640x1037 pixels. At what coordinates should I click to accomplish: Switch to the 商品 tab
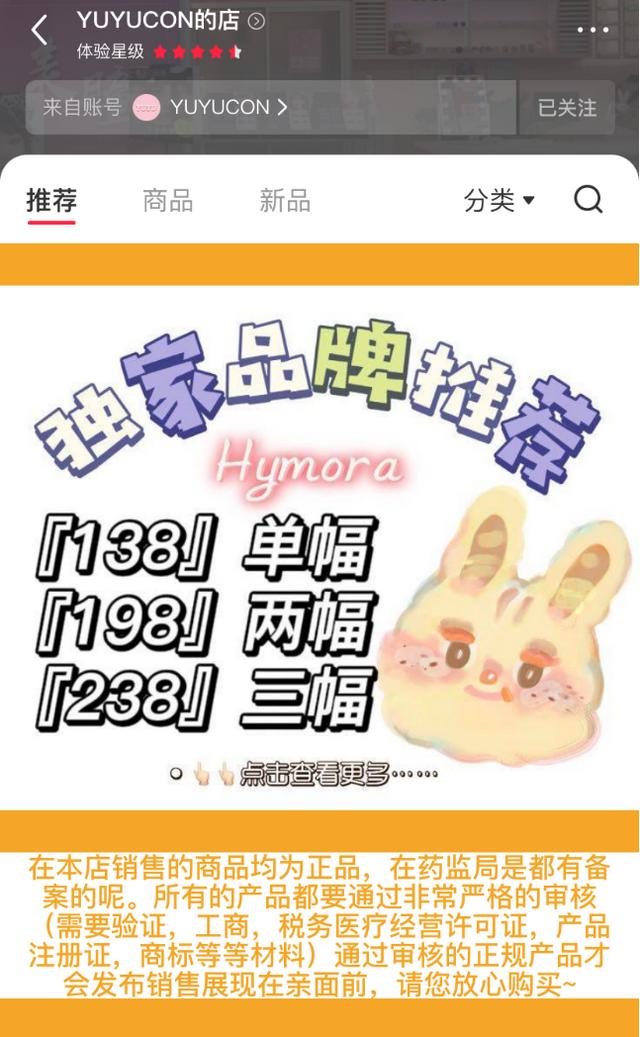click(x=168, y=200)
